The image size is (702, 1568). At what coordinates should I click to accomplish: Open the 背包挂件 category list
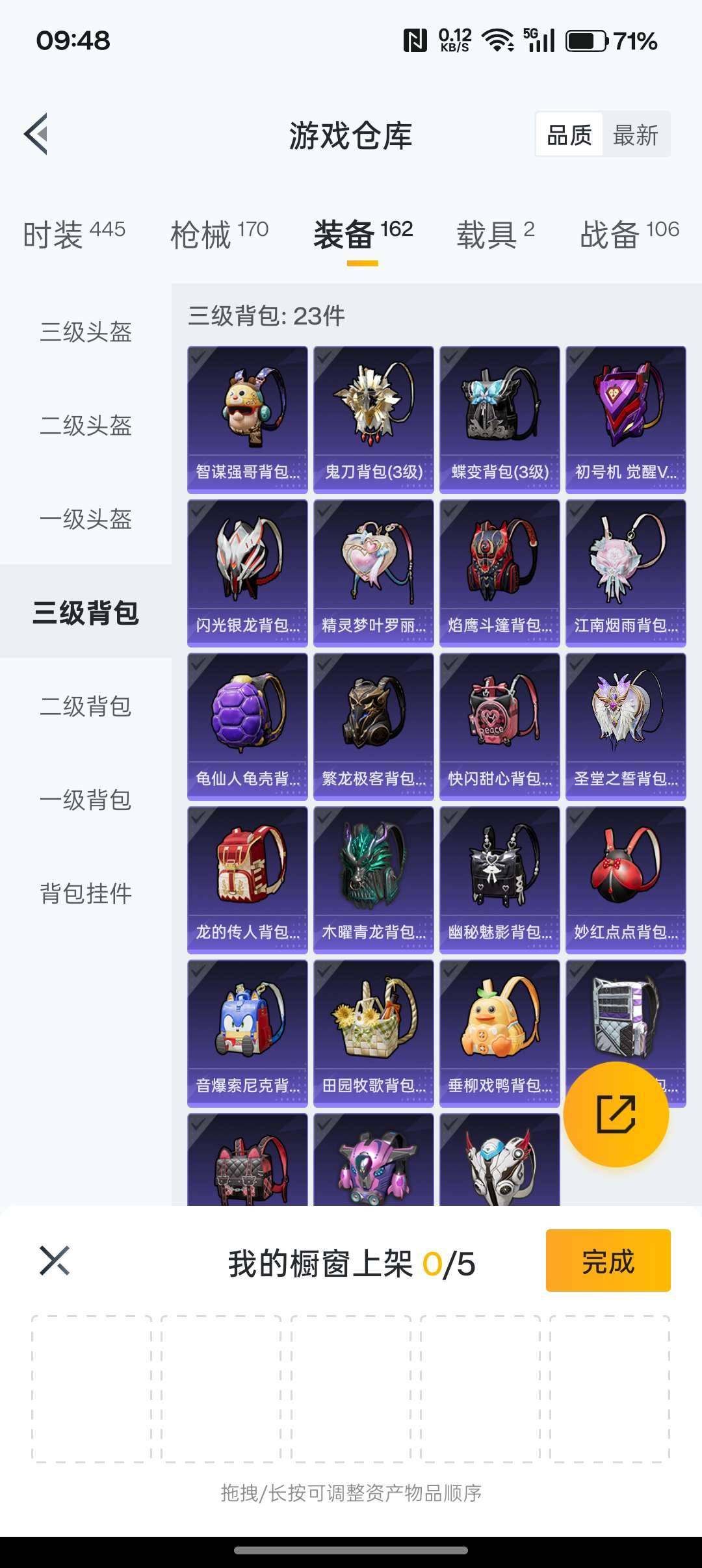[84, 894]
